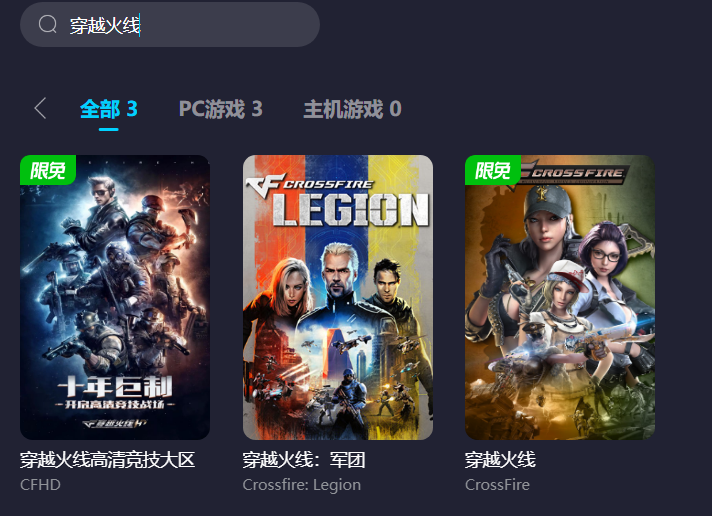Open the 穿越火线高清竞技大区 CFHD game card
Viewport: 712px width, 516px height.
[x=115, y=297]
